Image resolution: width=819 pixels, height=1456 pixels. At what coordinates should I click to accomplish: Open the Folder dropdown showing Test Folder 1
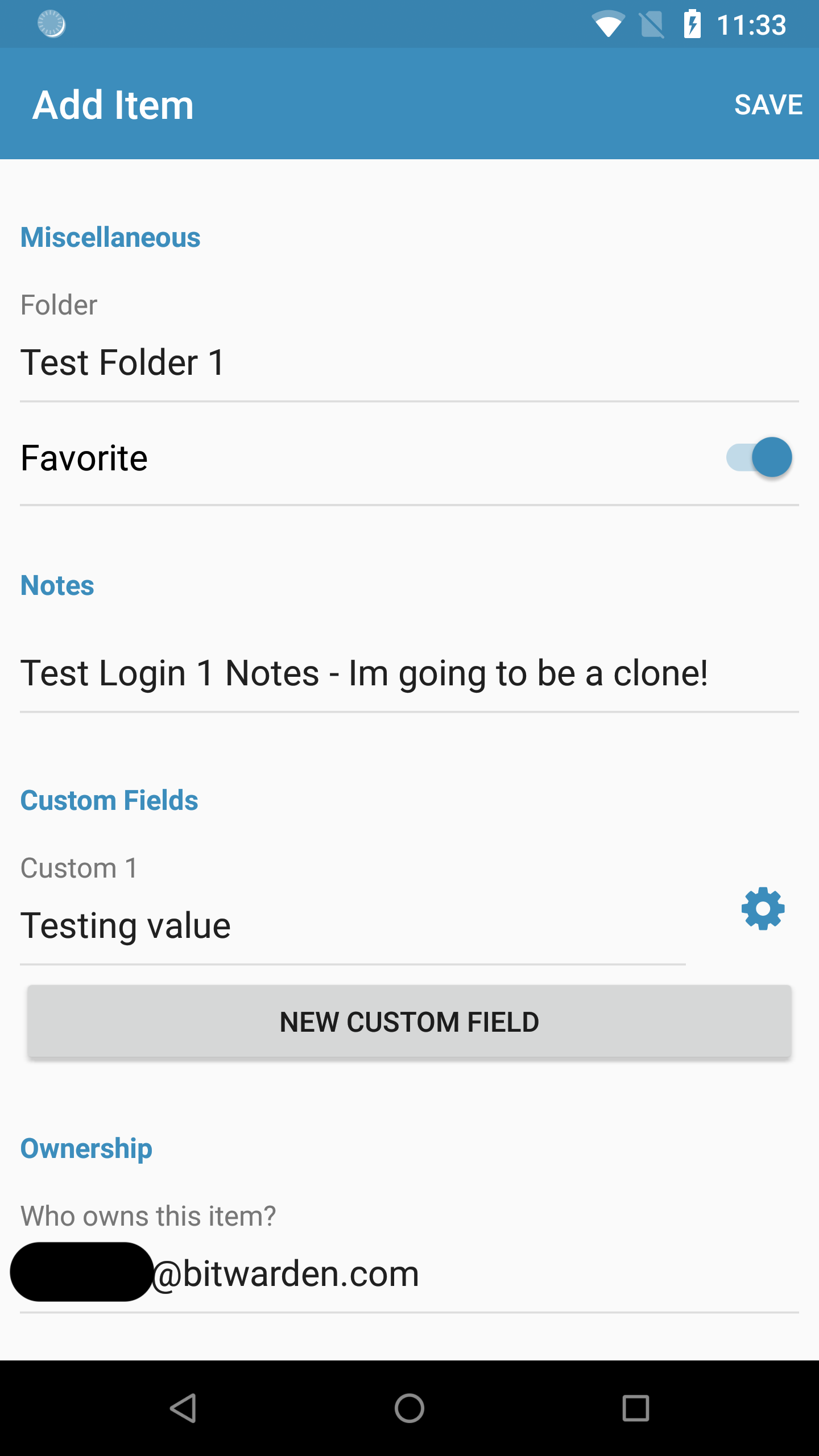click(x=408, y=363)
